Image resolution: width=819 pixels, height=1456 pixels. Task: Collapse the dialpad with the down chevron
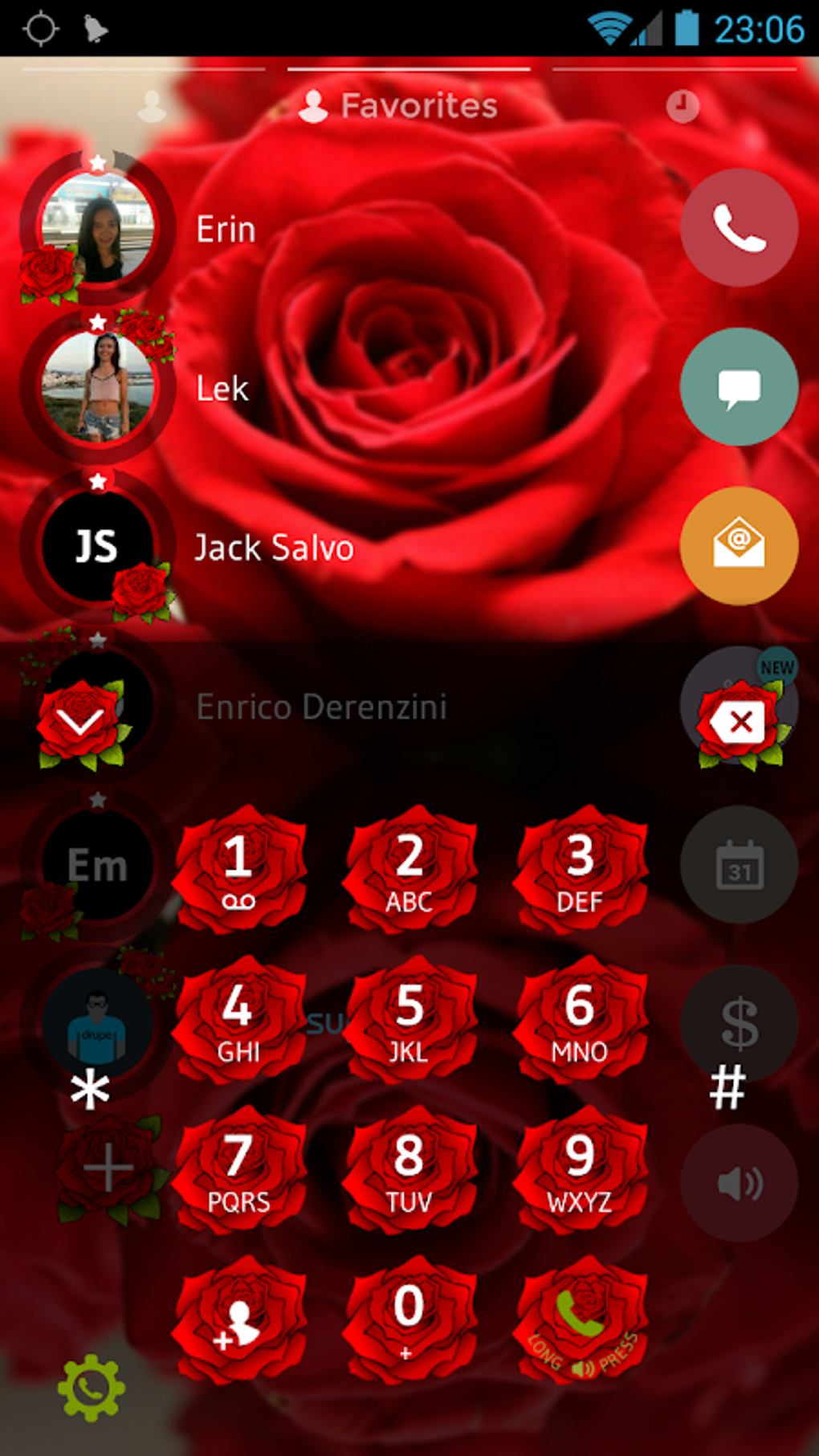[x=81, y=724]
